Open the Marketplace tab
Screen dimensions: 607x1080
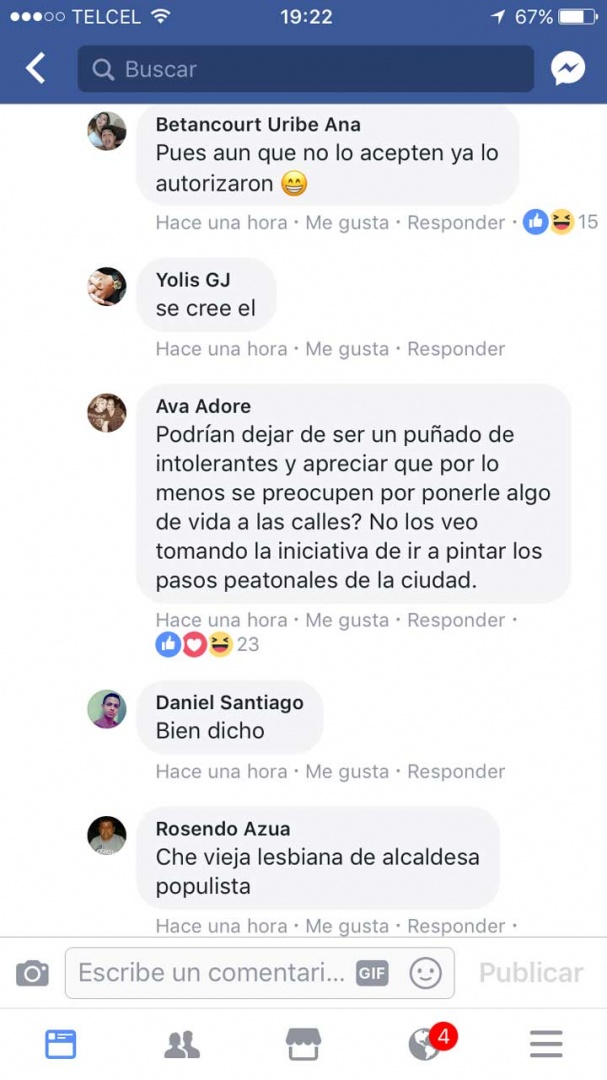click(303, 1045)
